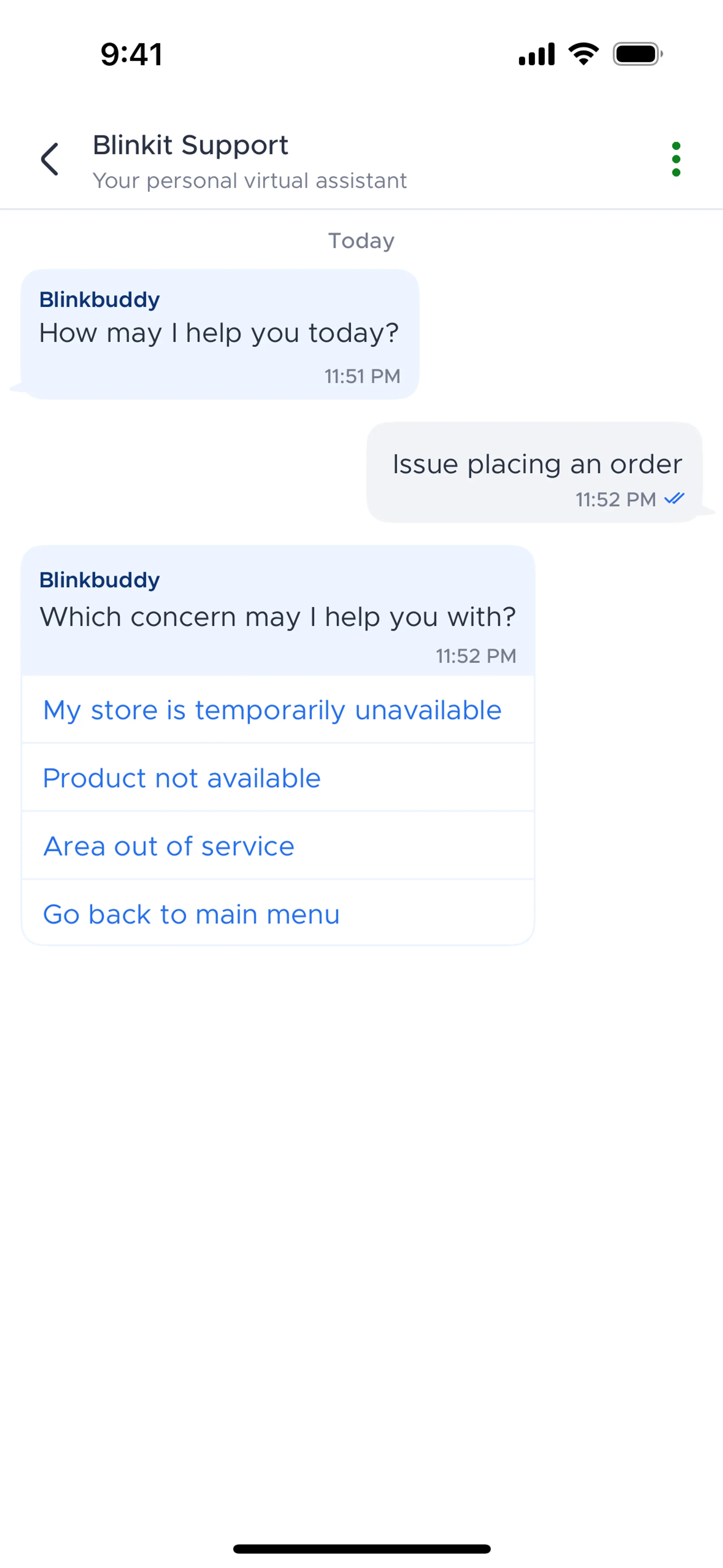The height and width of the screenshot is (1568, 723).
Task: Select My store is temporarily unavailable
Action: pyautogui.click(x=273, y=710)
